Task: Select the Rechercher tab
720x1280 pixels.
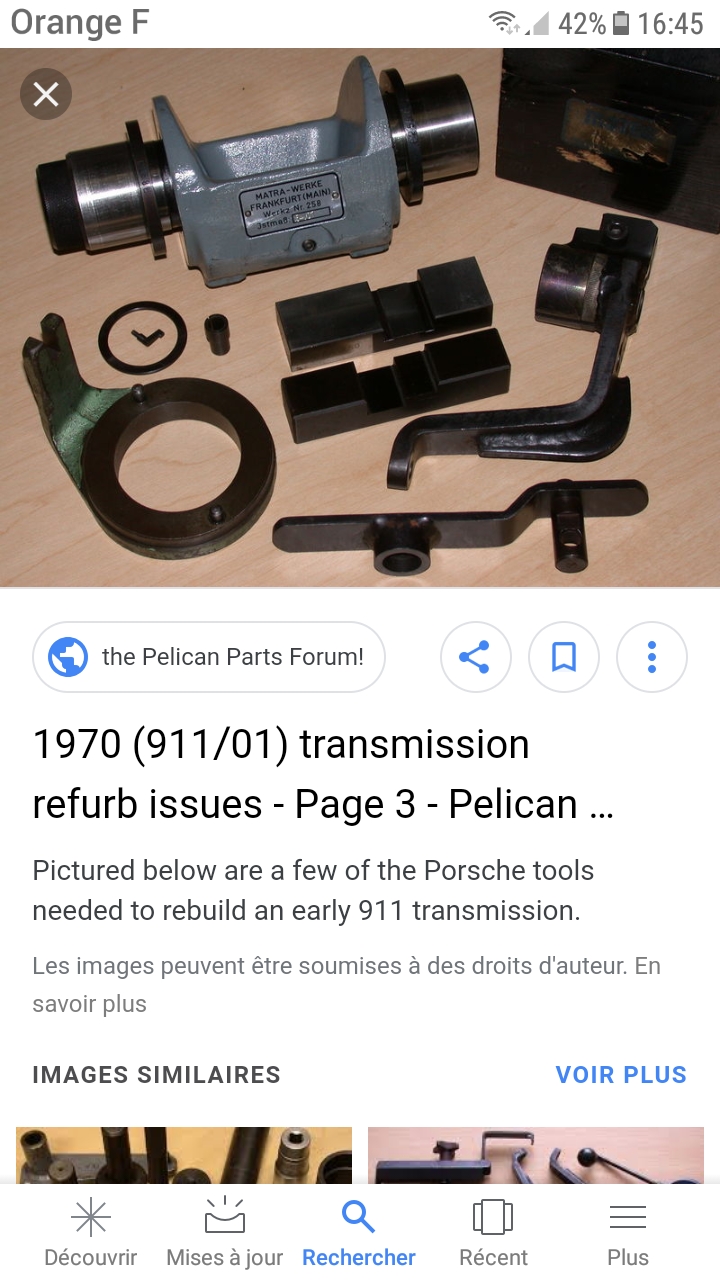Action: click(359, 1234)
